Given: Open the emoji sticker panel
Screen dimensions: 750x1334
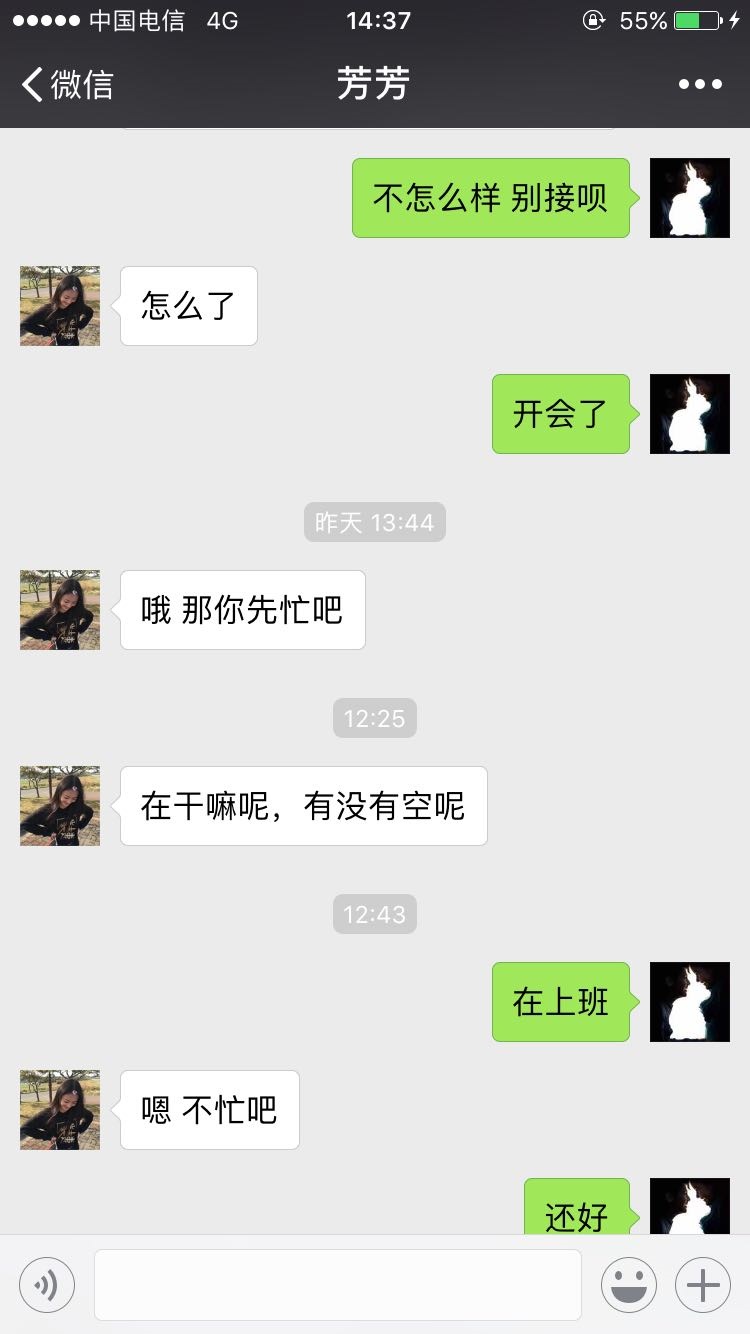Looking at the screenshot, I should [x=628, y=1284].
